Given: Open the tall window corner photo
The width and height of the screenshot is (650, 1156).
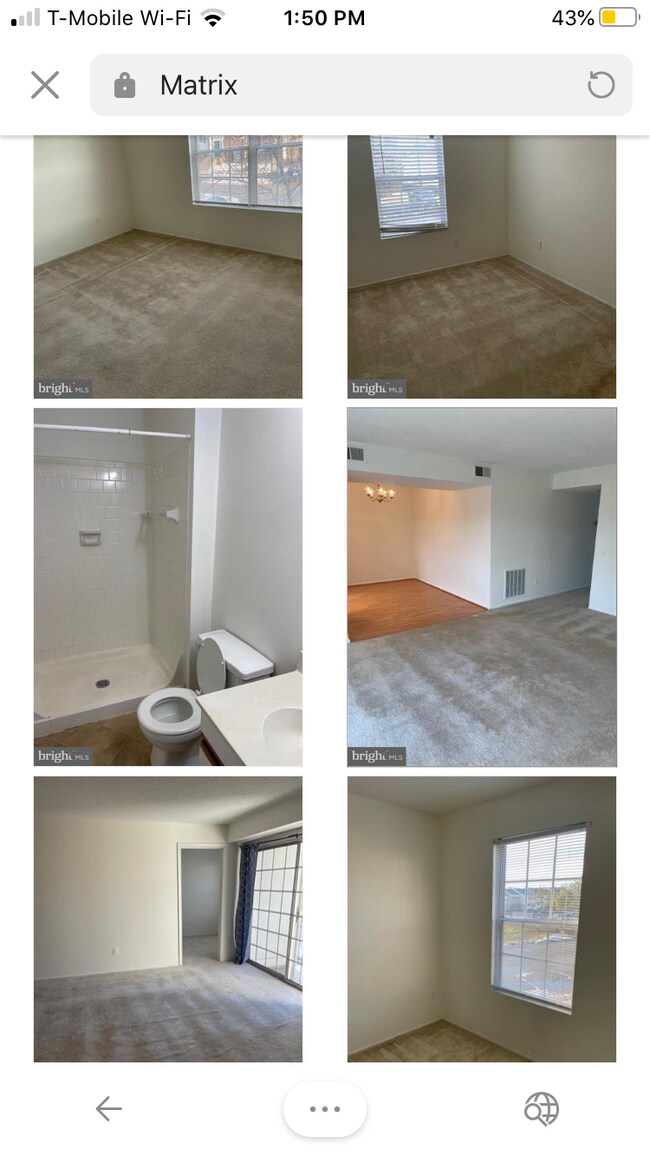Looking at the screenshot, I should 481,918.
